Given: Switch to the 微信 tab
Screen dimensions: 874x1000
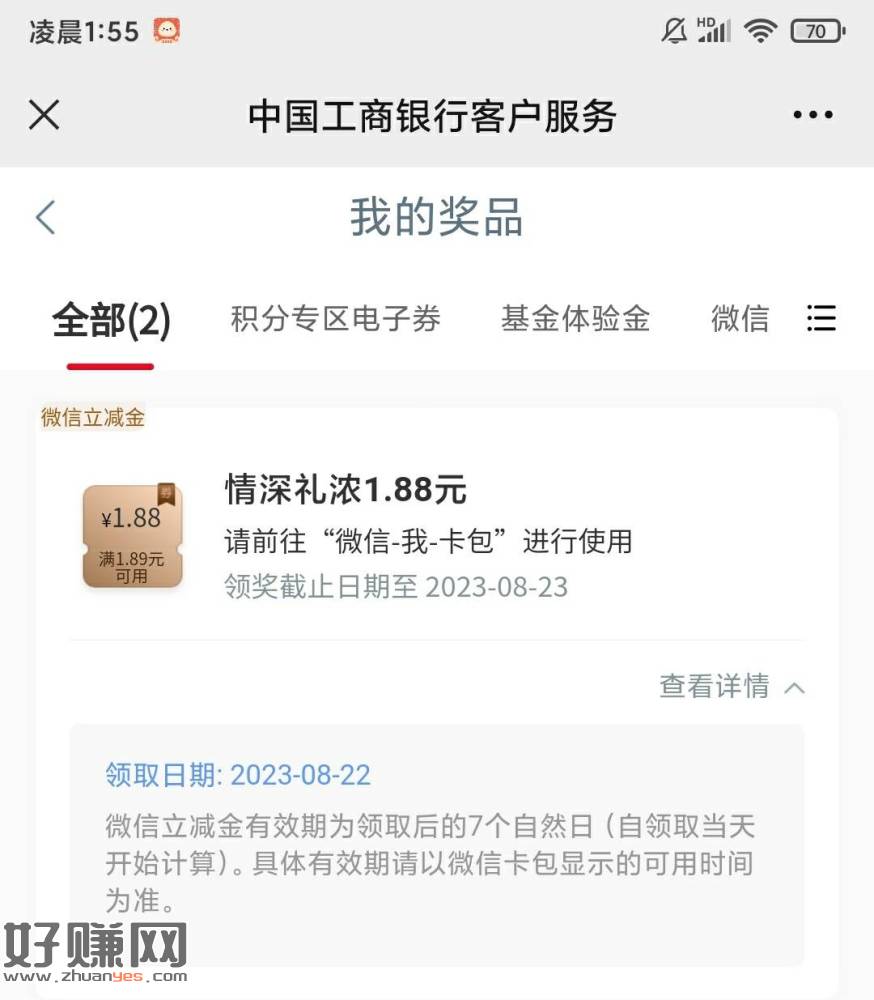Looking at the screenshot, I should click(x=740, y=320).
